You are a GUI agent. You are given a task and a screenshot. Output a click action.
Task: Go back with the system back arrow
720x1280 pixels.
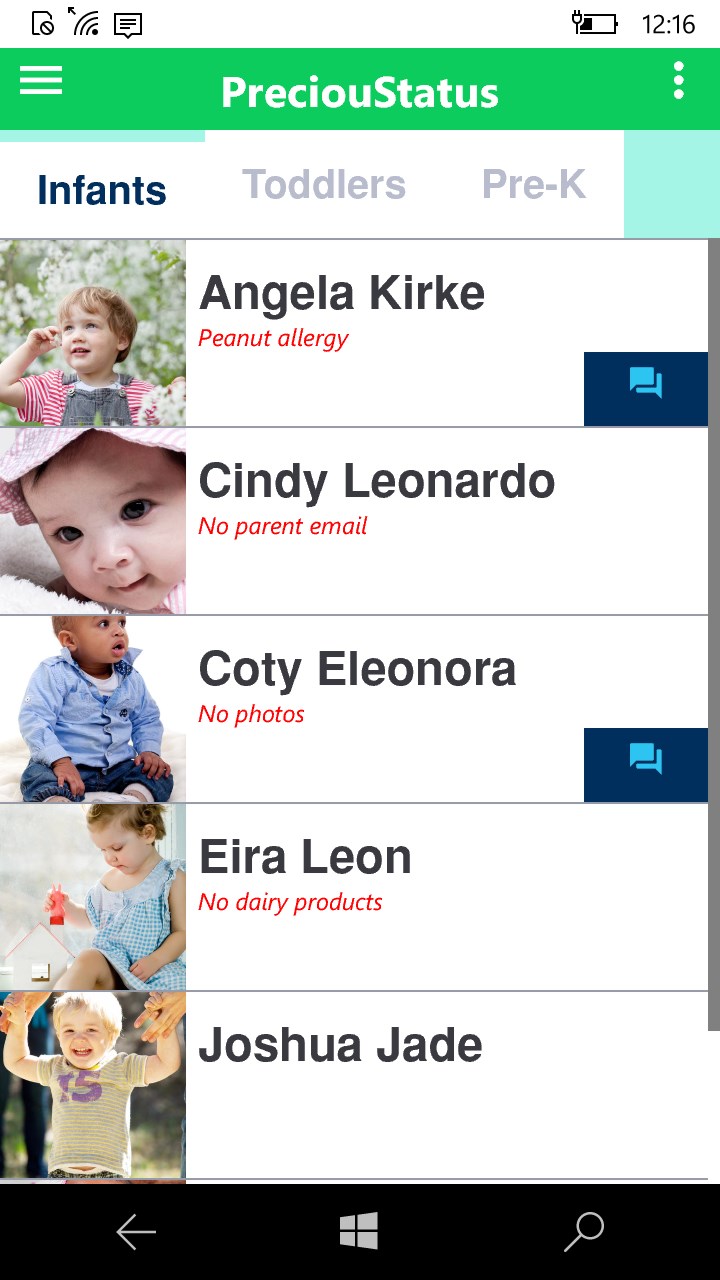pyautogui.click(x=136, y=1232)
